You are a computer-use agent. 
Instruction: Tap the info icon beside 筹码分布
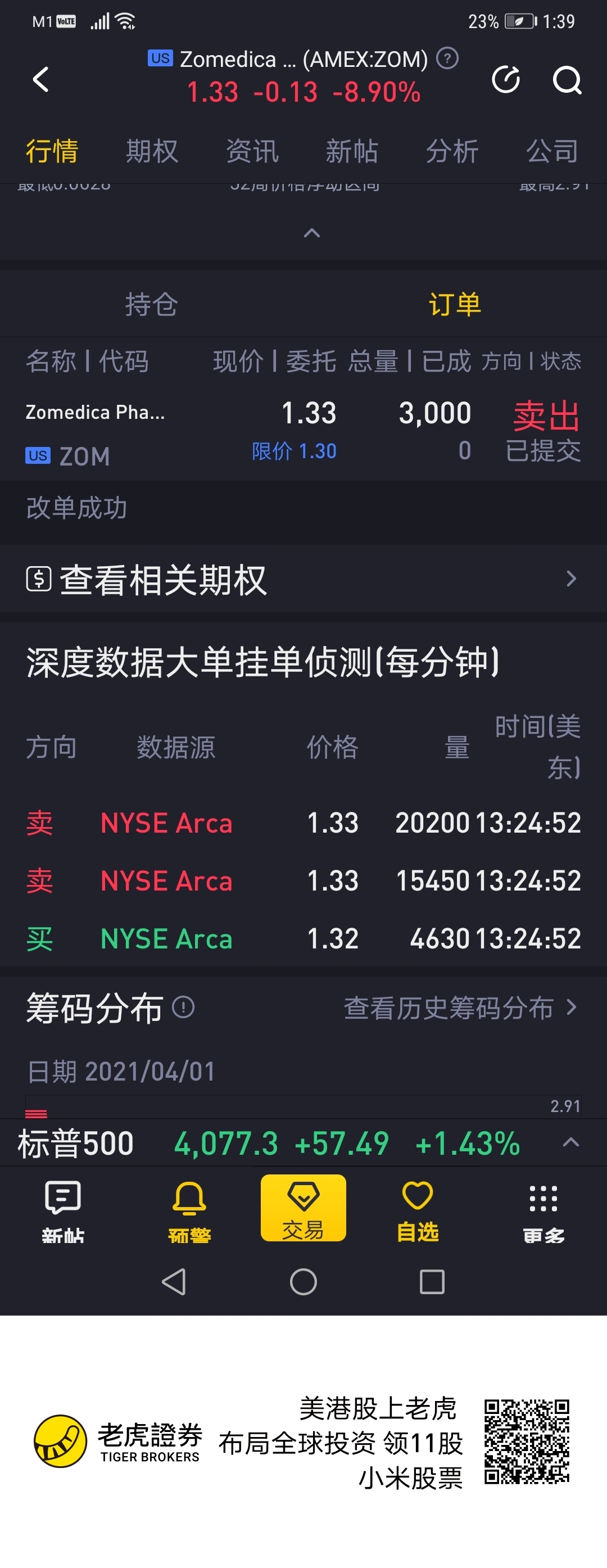[x=183, y=1007]
